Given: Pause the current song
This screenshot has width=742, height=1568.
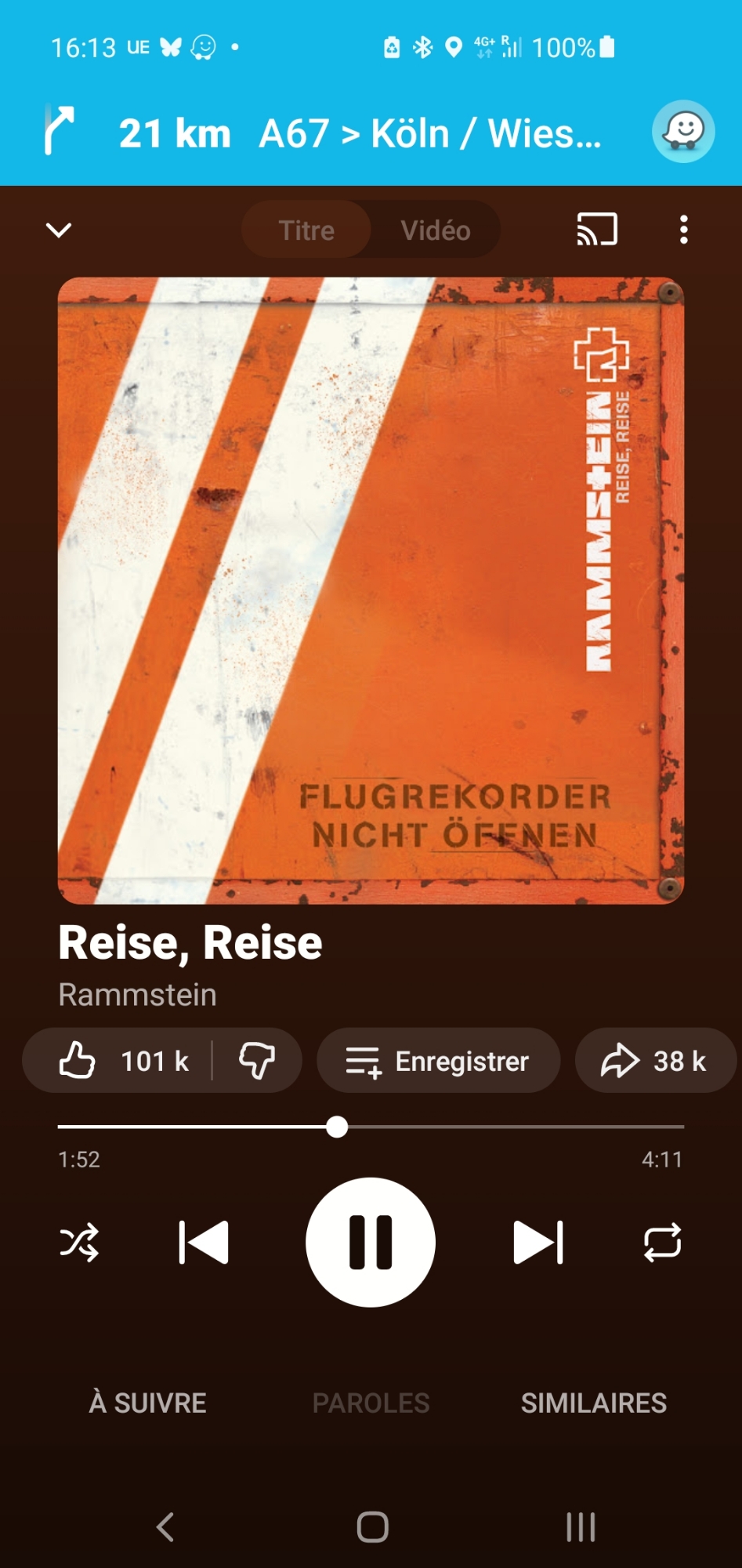Looking at the screenshot, I should pos(371,1243).
